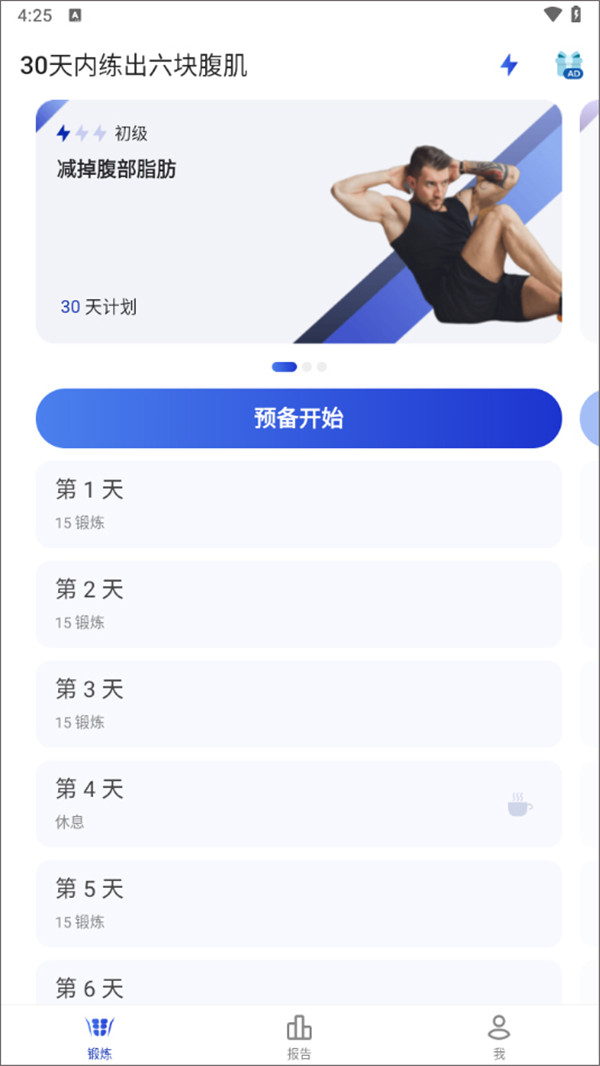Open the AD gift box icon
600x1066 pixels.
(x=569, y=65)
